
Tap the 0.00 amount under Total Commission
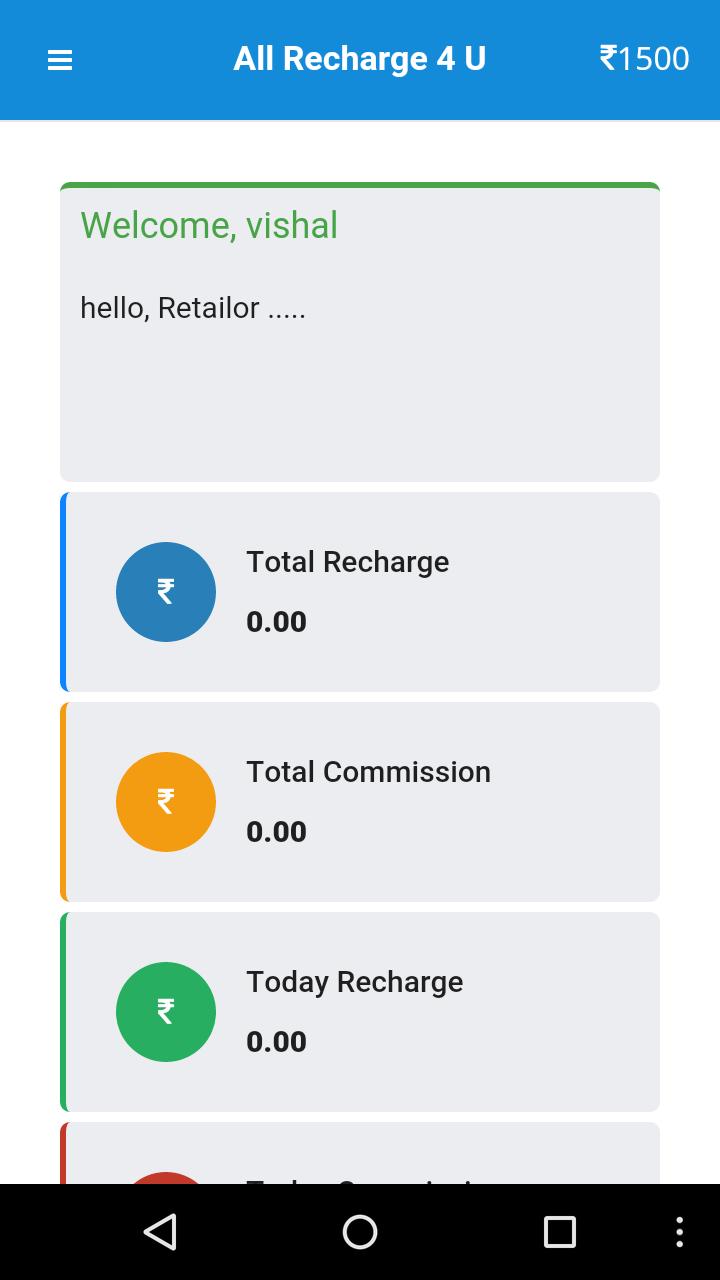click(x=276, y=832)
